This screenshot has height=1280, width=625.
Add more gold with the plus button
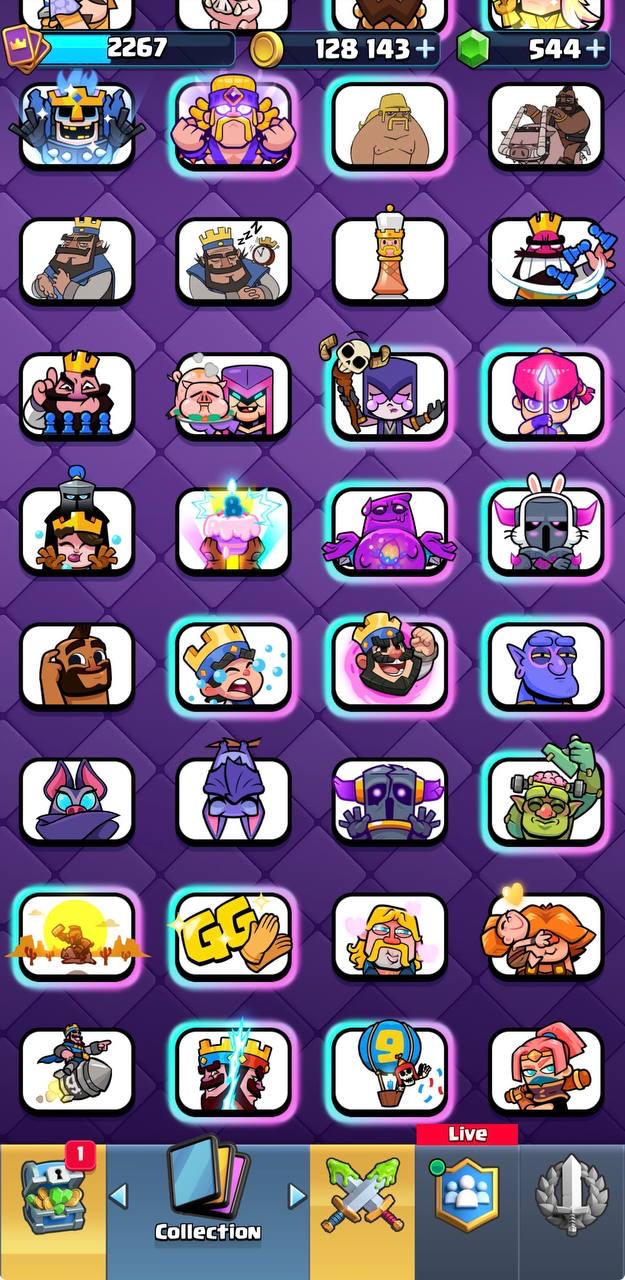tap(426, 48)
